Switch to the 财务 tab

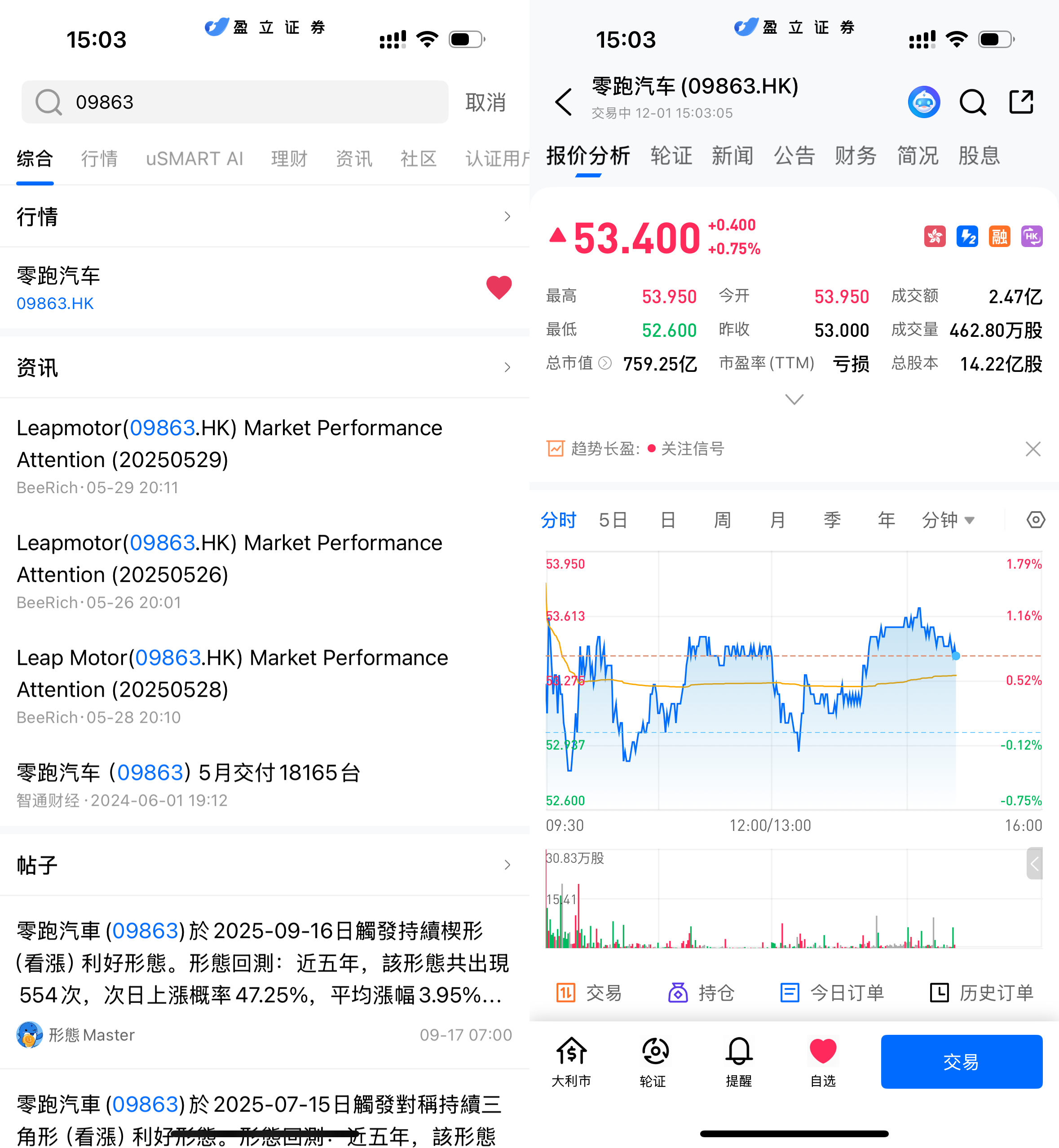coord(855,156)
